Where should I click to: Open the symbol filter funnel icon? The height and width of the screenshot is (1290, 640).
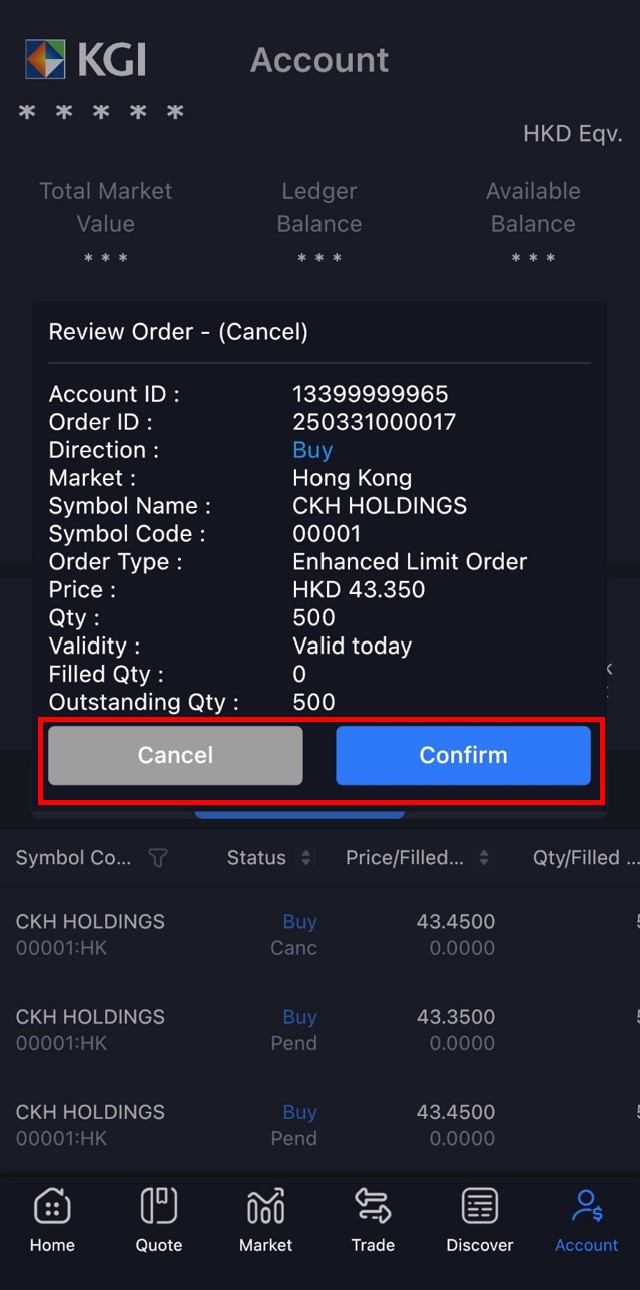158,858
